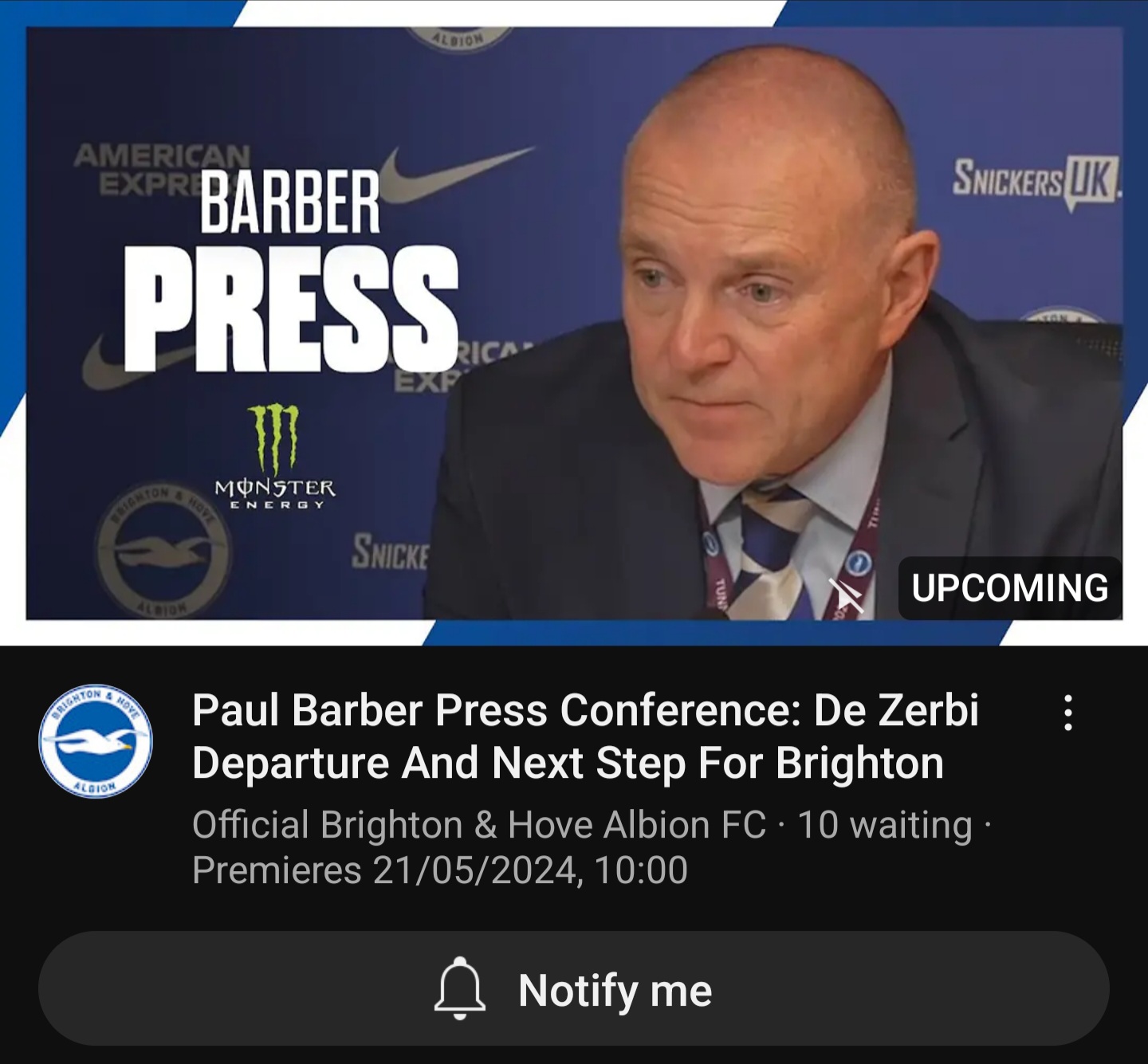This screenshot has height=1064, width=1148.
Task: Open the Barber Press upcoming video thumbnail
Action: pyautogui.click(x=574, y=323)
